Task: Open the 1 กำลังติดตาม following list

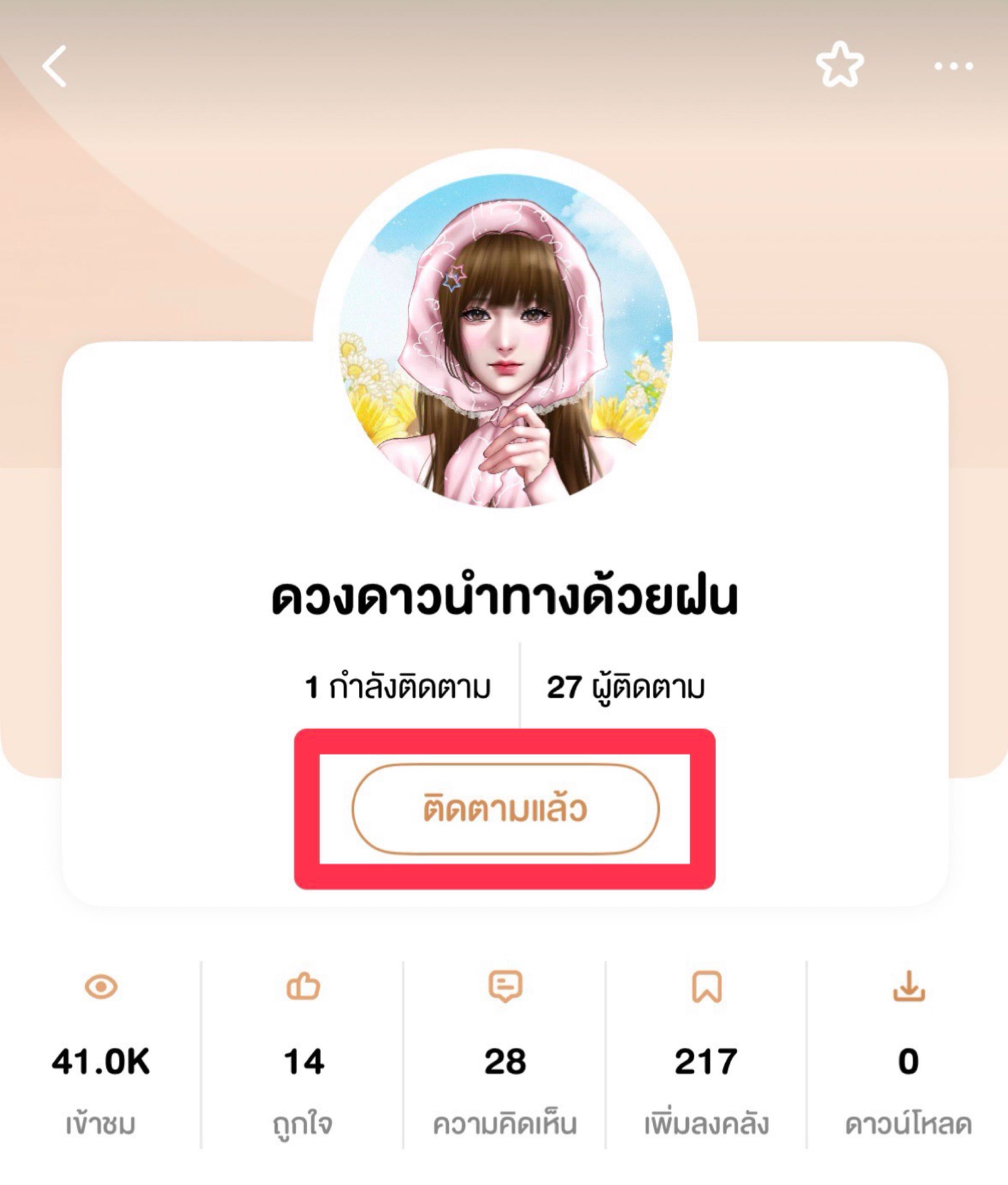Action: 398,687
